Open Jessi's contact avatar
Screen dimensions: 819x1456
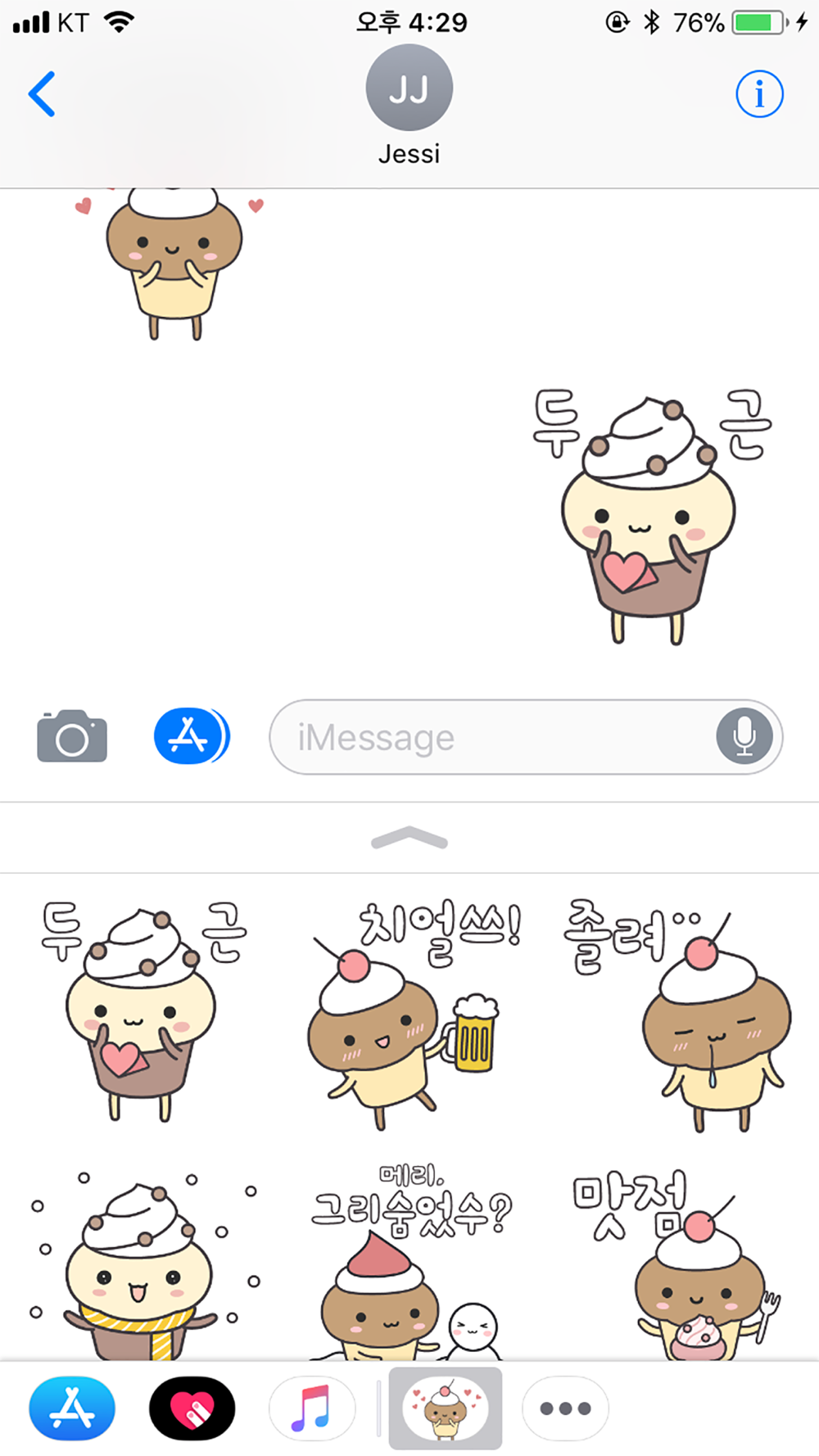409,88
